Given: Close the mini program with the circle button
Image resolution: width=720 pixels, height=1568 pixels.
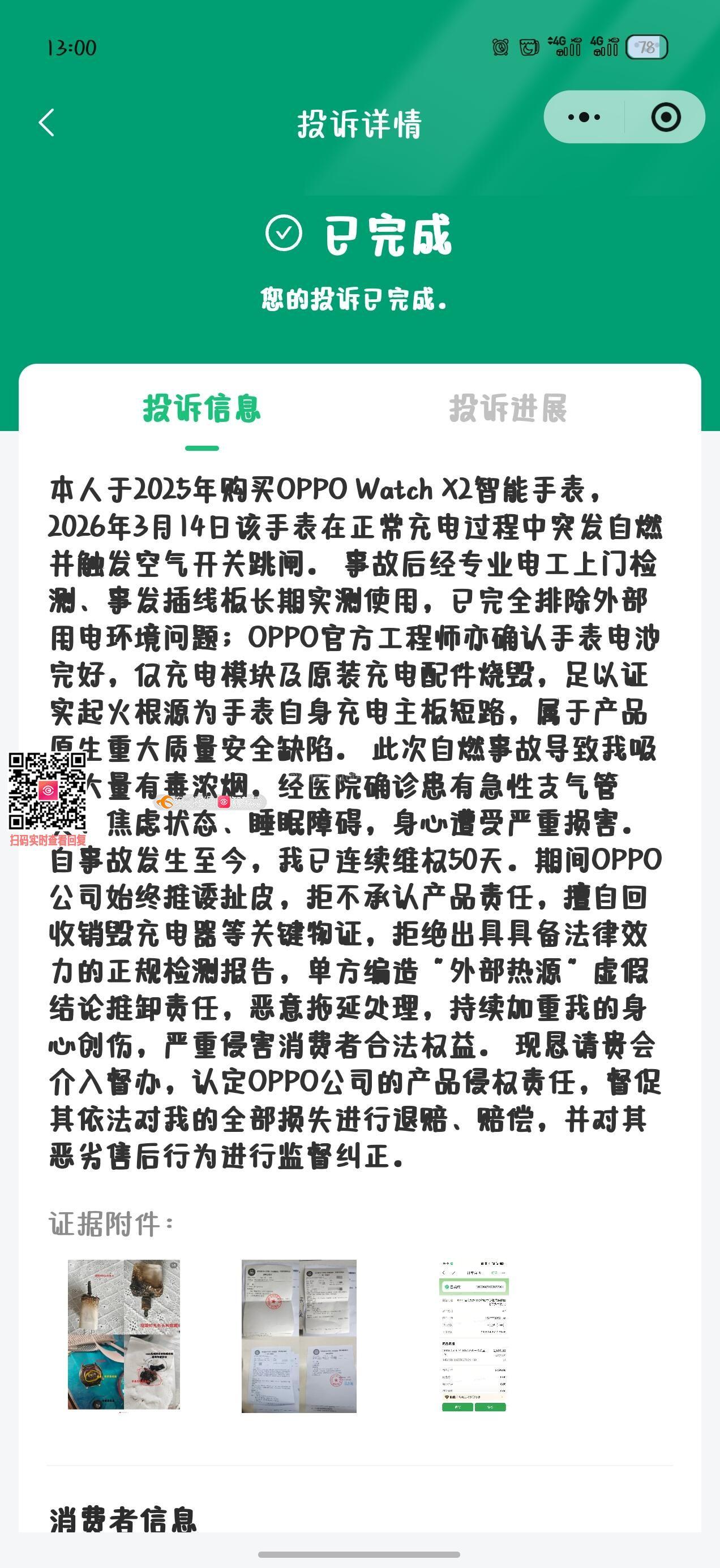Looking at the screenshot, I should point(666,117).
